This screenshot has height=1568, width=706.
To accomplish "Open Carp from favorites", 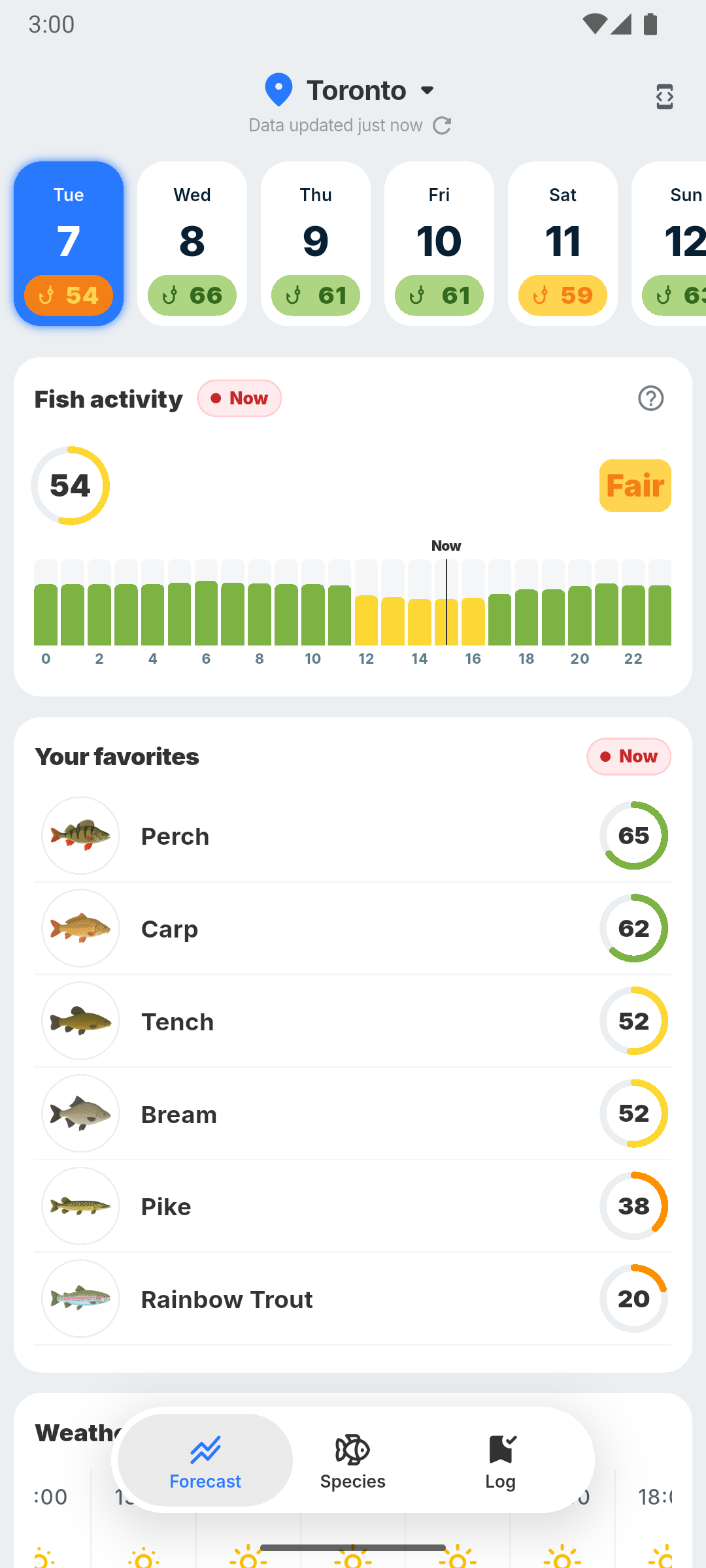I will coord(353,928).
